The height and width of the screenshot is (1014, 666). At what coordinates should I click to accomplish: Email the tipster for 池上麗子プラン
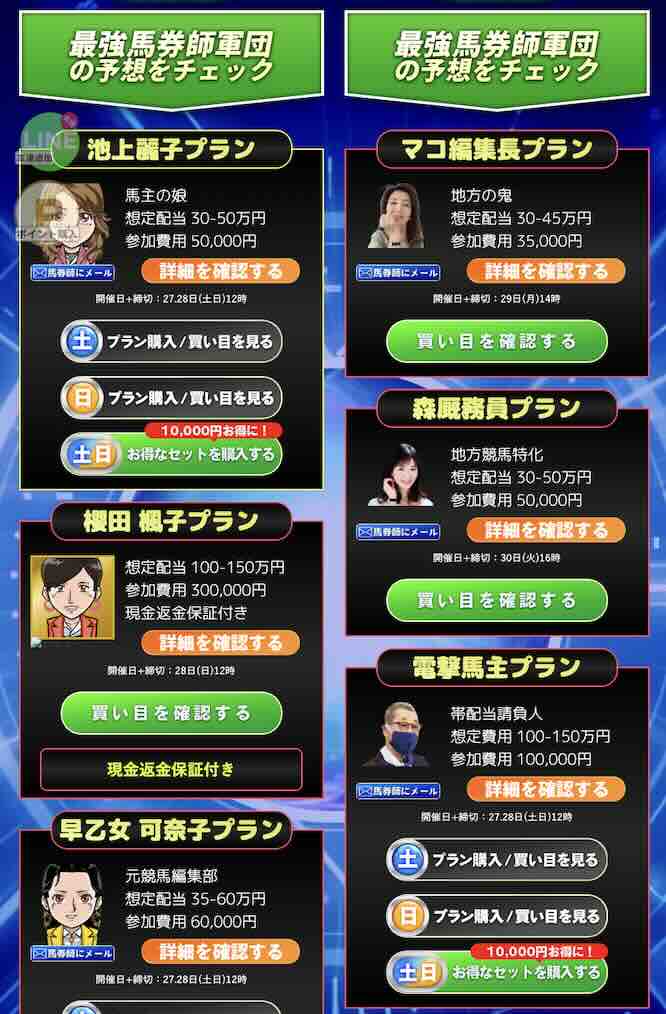[73, 272]
